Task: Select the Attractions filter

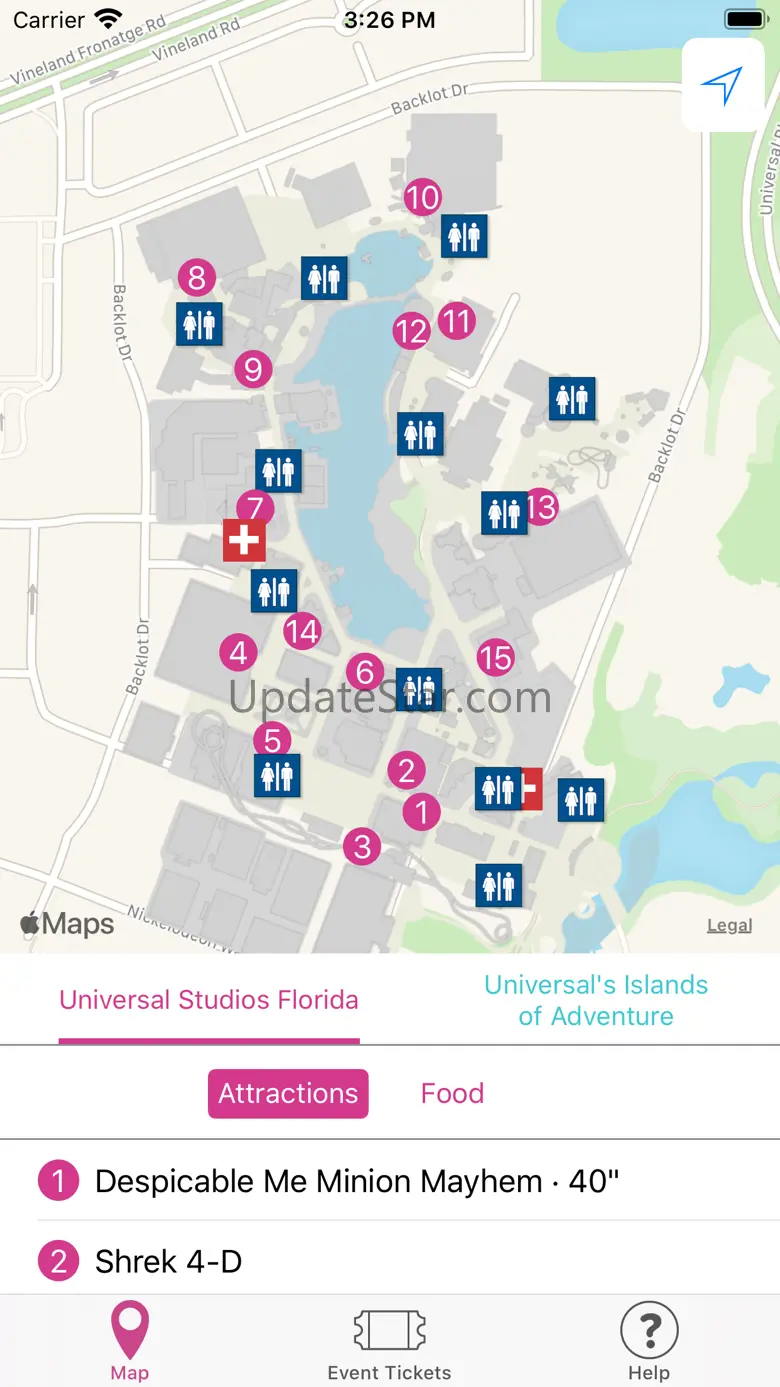Action: [288, 1093]
